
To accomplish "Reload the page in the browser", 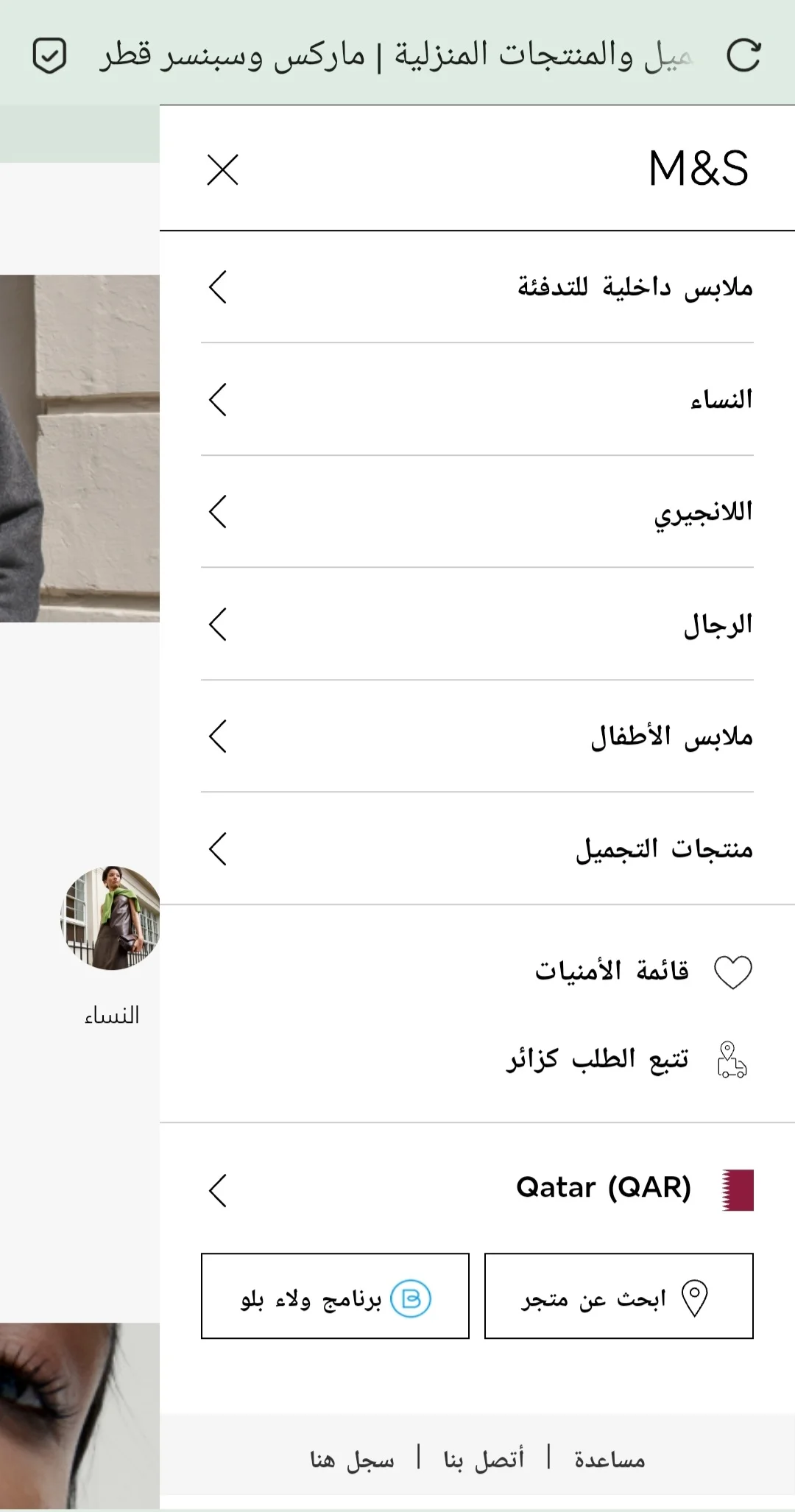I will [x=743, y=55].
